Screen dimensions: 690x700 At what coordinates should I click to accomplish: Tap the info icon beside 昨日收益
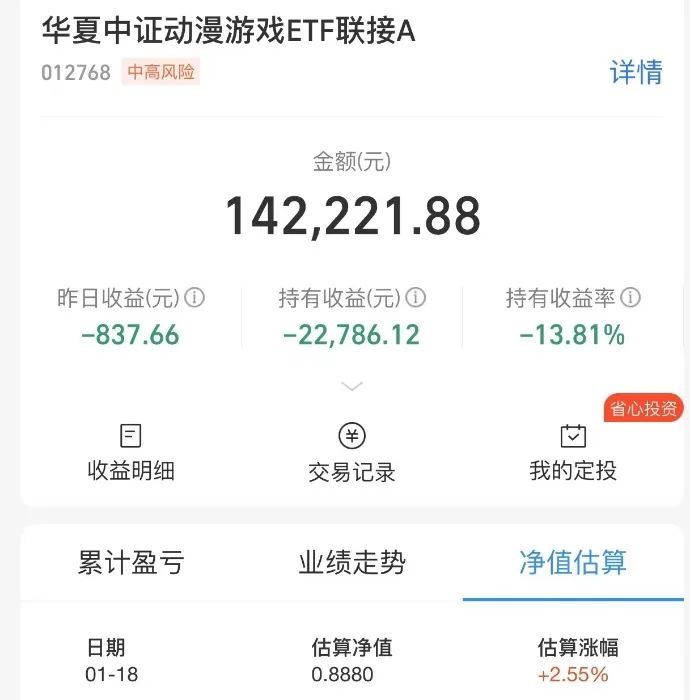point(195,298)
